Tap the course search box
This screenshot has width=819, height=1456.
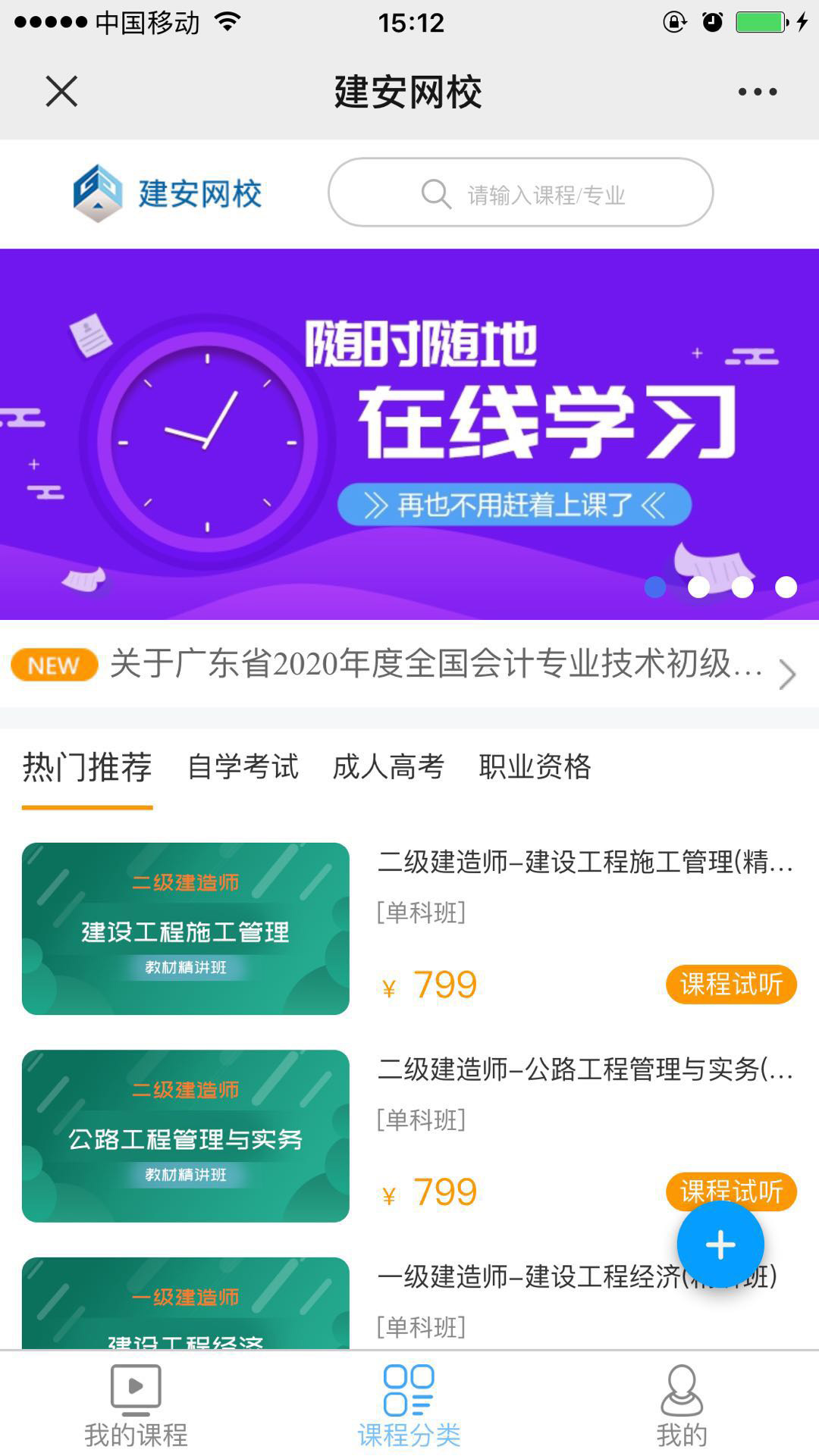(x=521, y=193)
